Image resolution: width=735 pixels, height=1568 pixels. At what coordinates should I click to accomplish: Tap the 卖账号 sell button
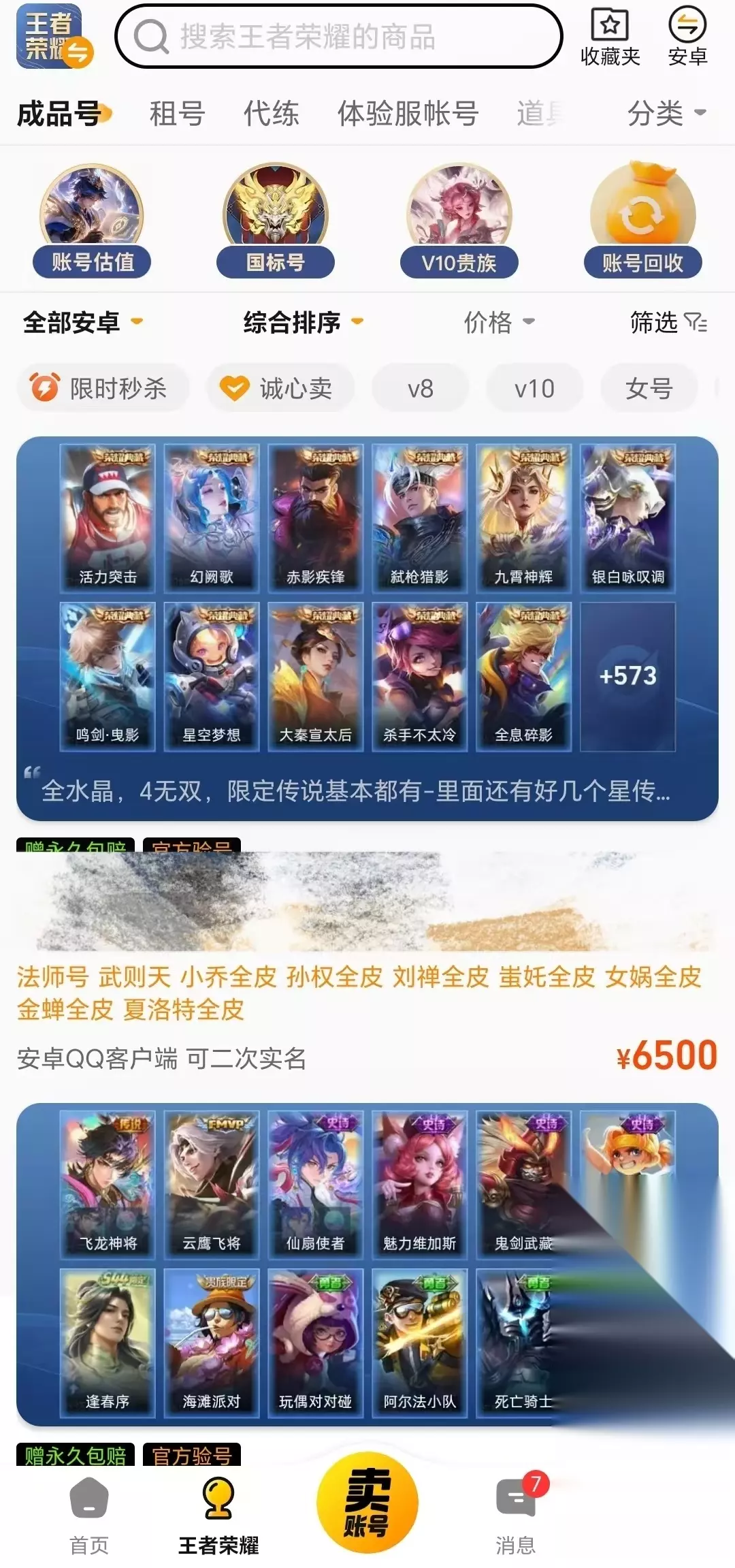367,1501
